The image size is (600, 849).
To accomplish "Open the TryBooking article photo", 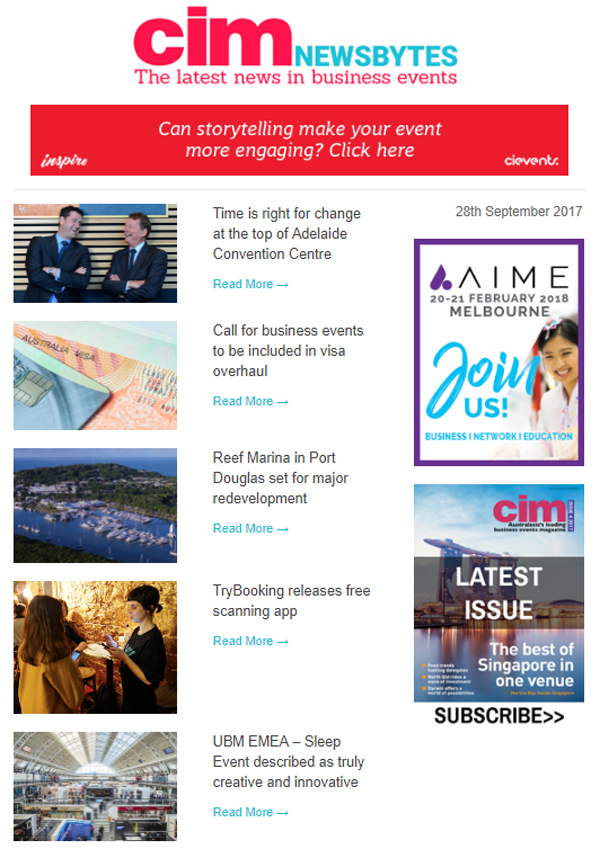I will pos(95,647).
